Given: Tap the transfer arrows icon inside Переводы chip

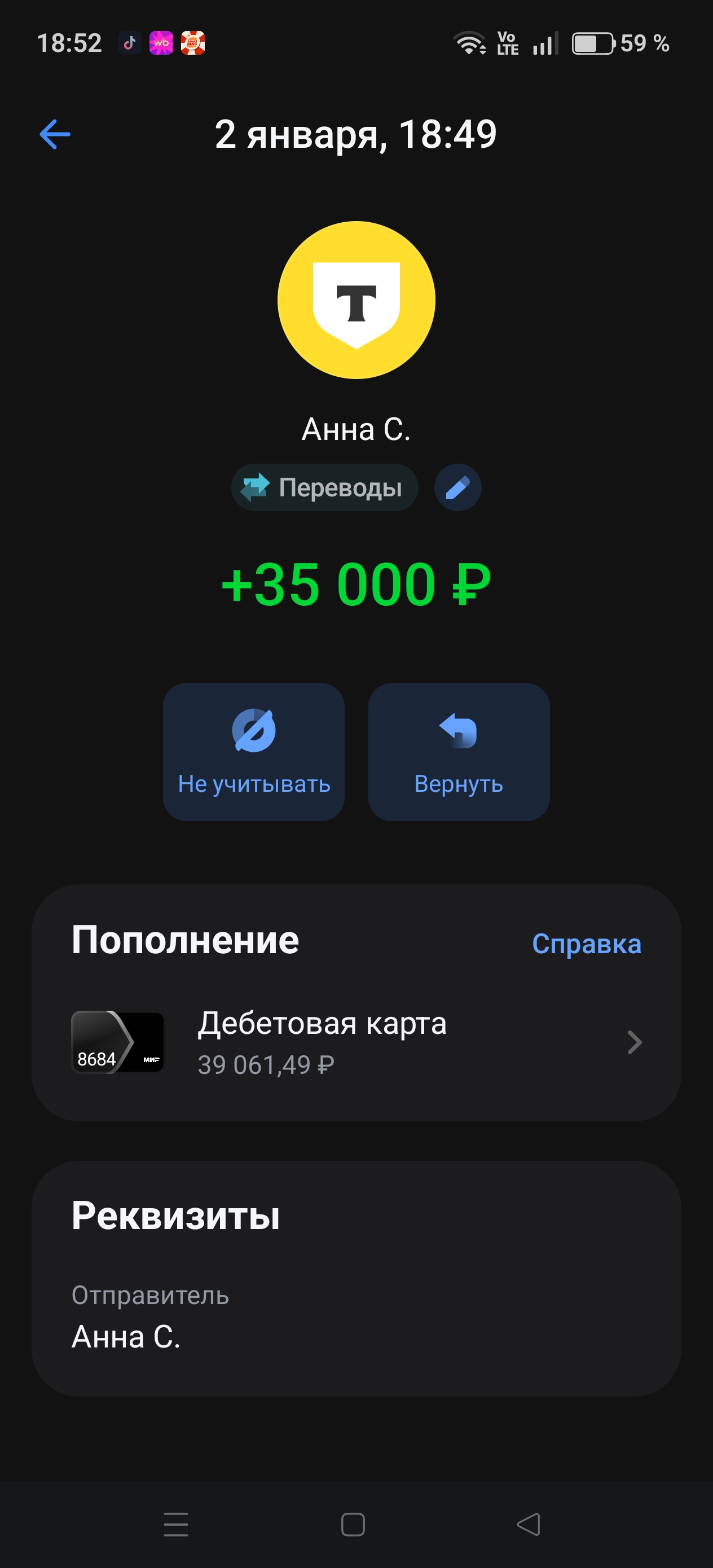Looking at the screenshot, I should pos(258,486).
